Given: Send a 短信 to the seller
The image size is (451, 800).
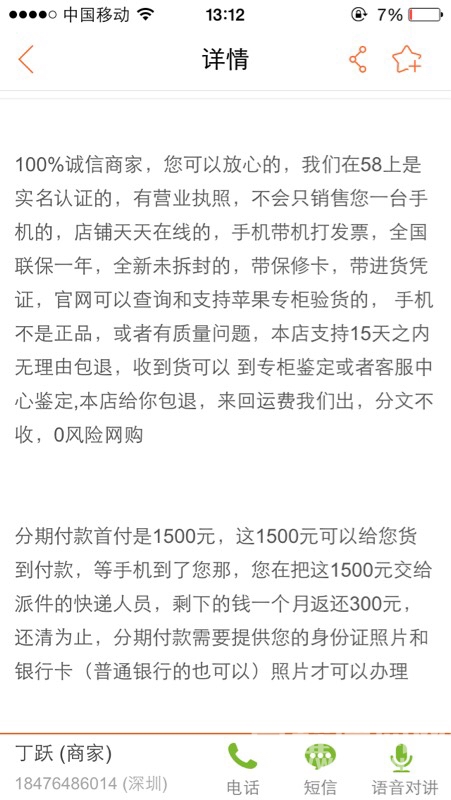Looking at the screenshot, I should coord(320,769).
